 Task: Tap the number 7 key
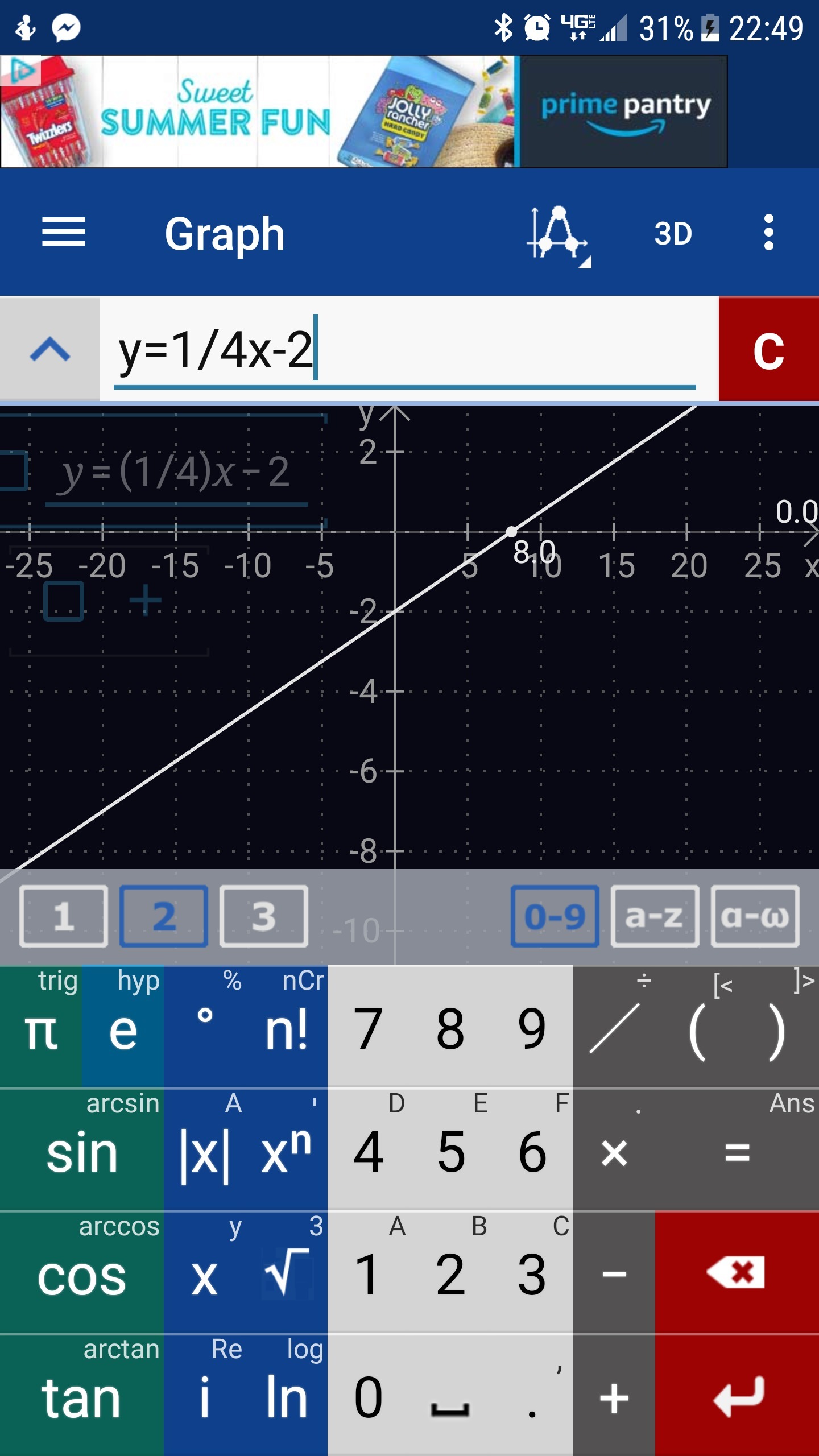pyautogui.click(x=368, y=1029)
